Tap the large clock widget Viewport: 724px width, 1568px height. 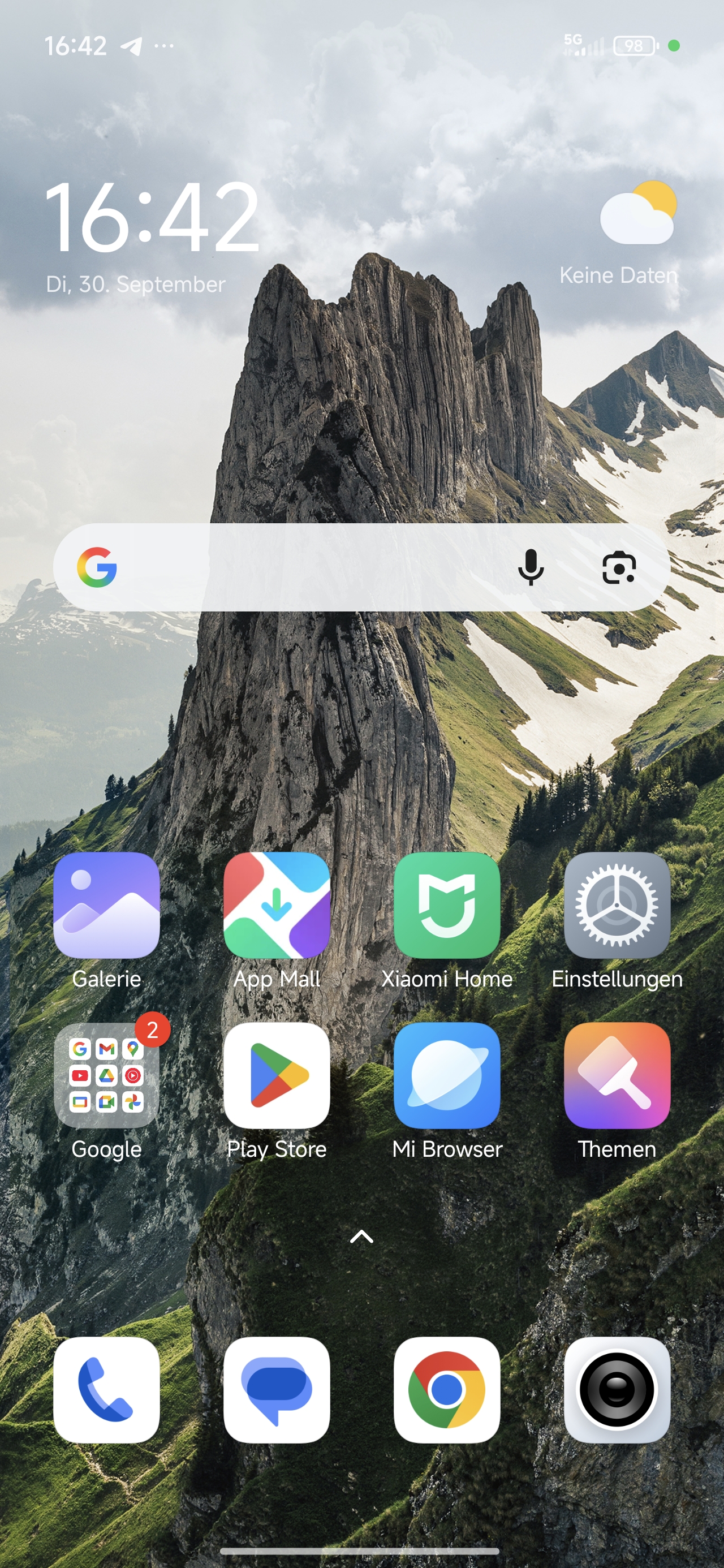point(152,218)
